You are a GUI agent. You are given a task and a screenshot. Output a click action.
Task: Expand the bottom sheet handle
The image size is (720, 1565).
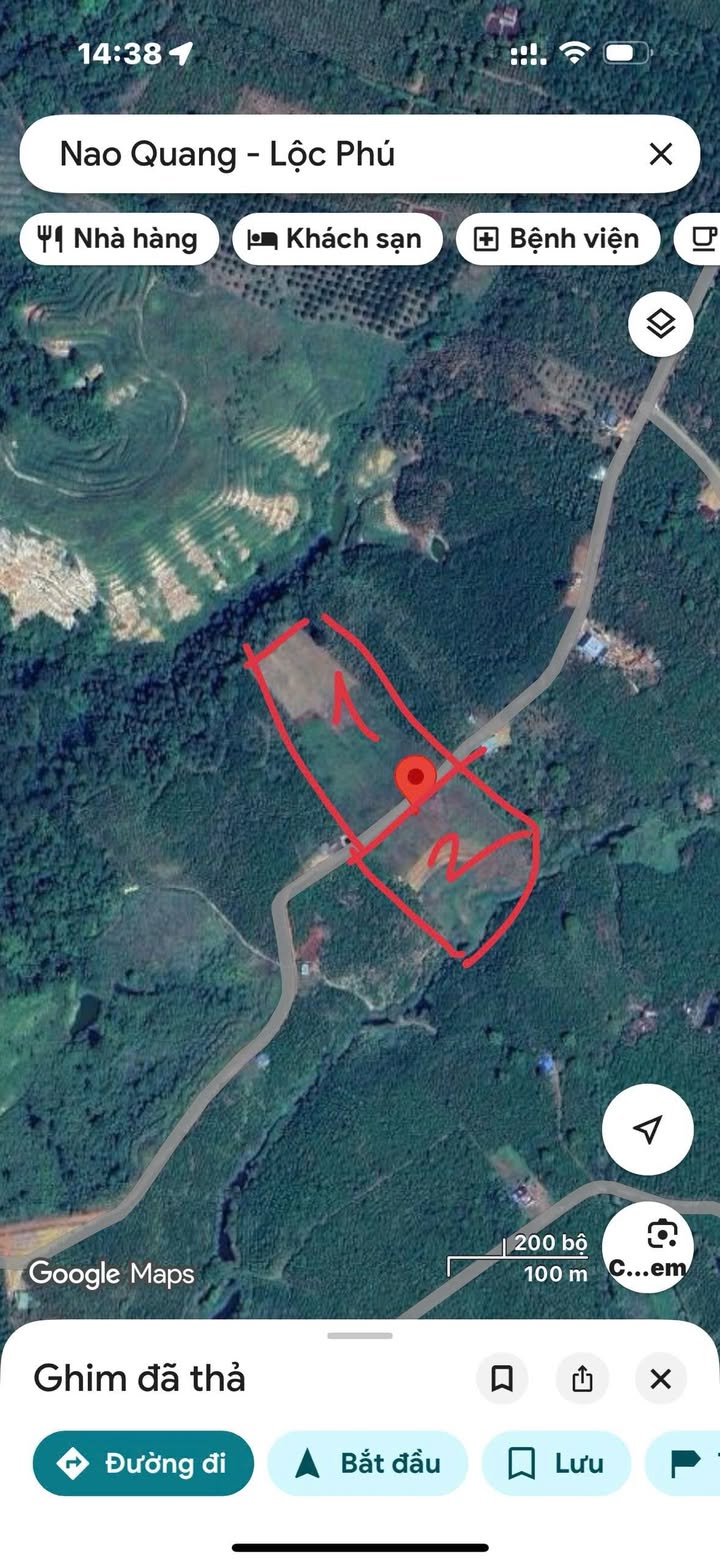360,1336
